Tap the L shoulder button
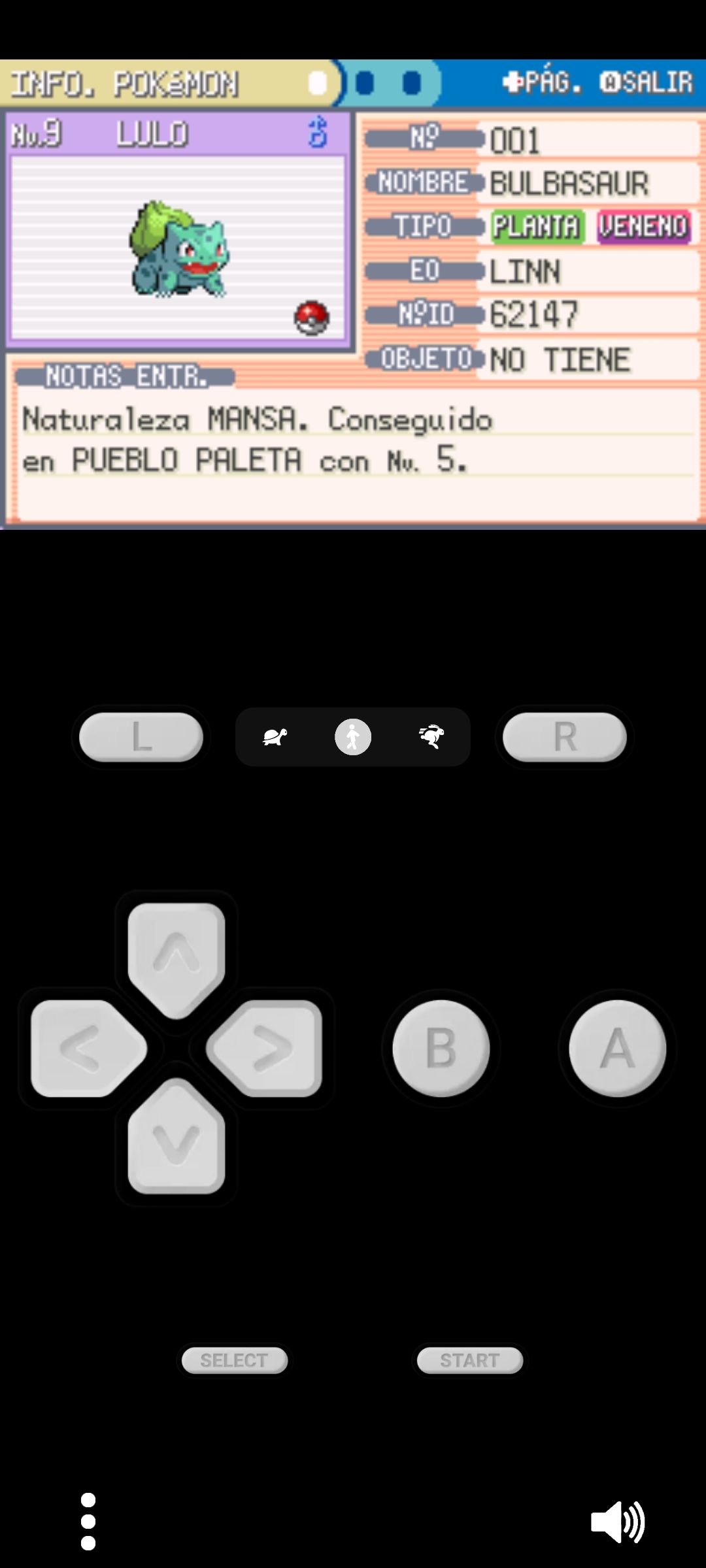Viewport: 706px width, 1568px height. click(141, 737)
